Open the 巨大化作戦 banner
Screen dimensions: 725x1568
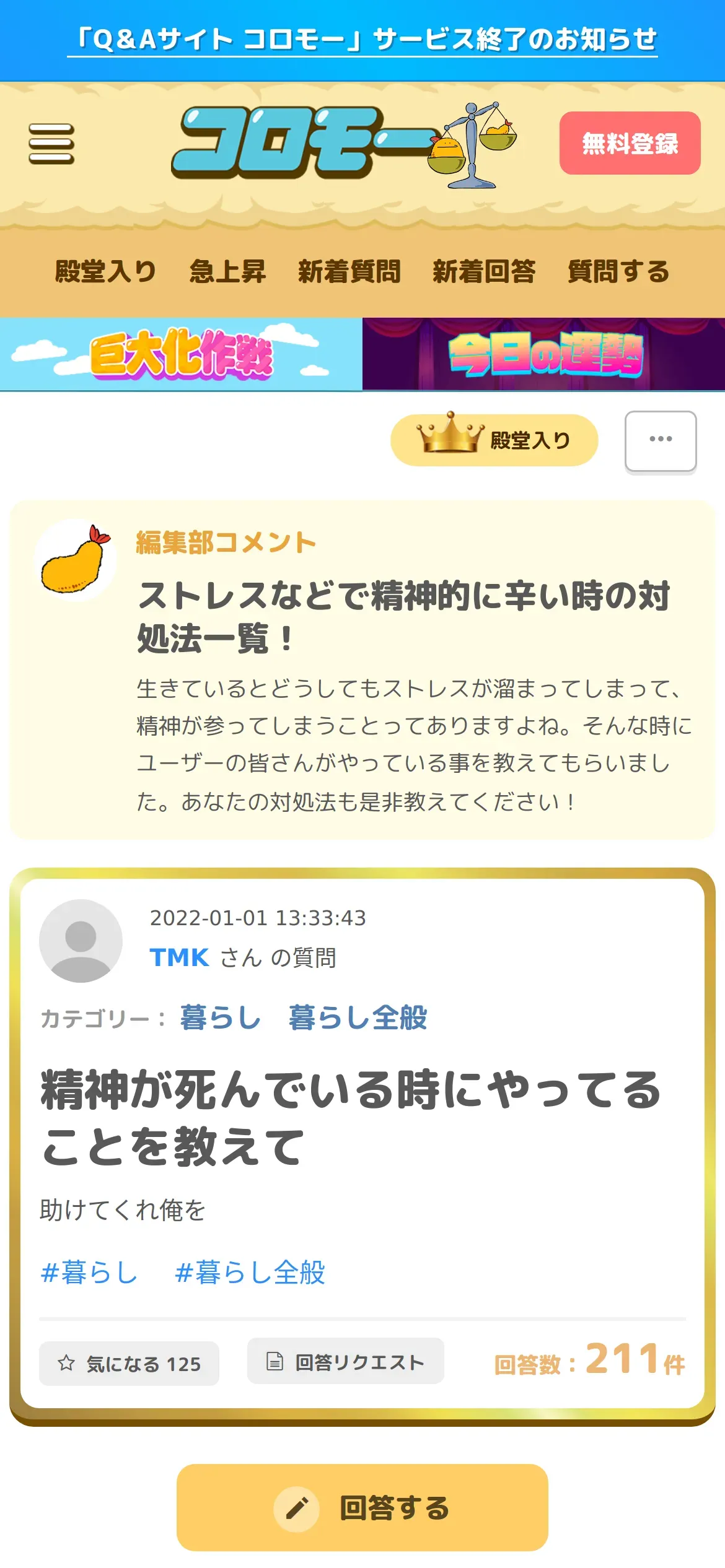[x=181, y=354]
